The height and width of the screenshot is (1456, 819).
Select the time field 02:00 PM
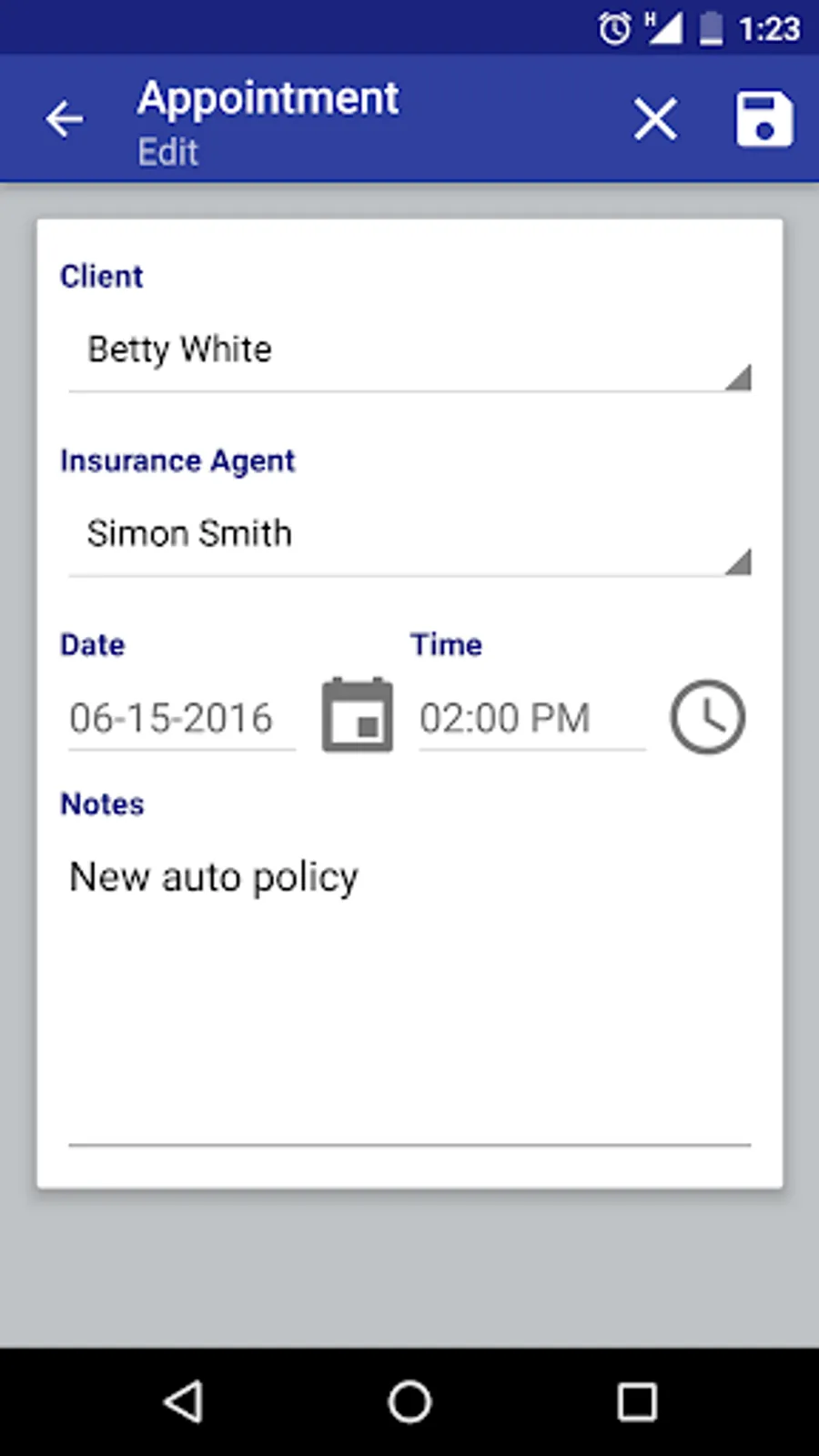pyautogui.click(x=531, y=719)
